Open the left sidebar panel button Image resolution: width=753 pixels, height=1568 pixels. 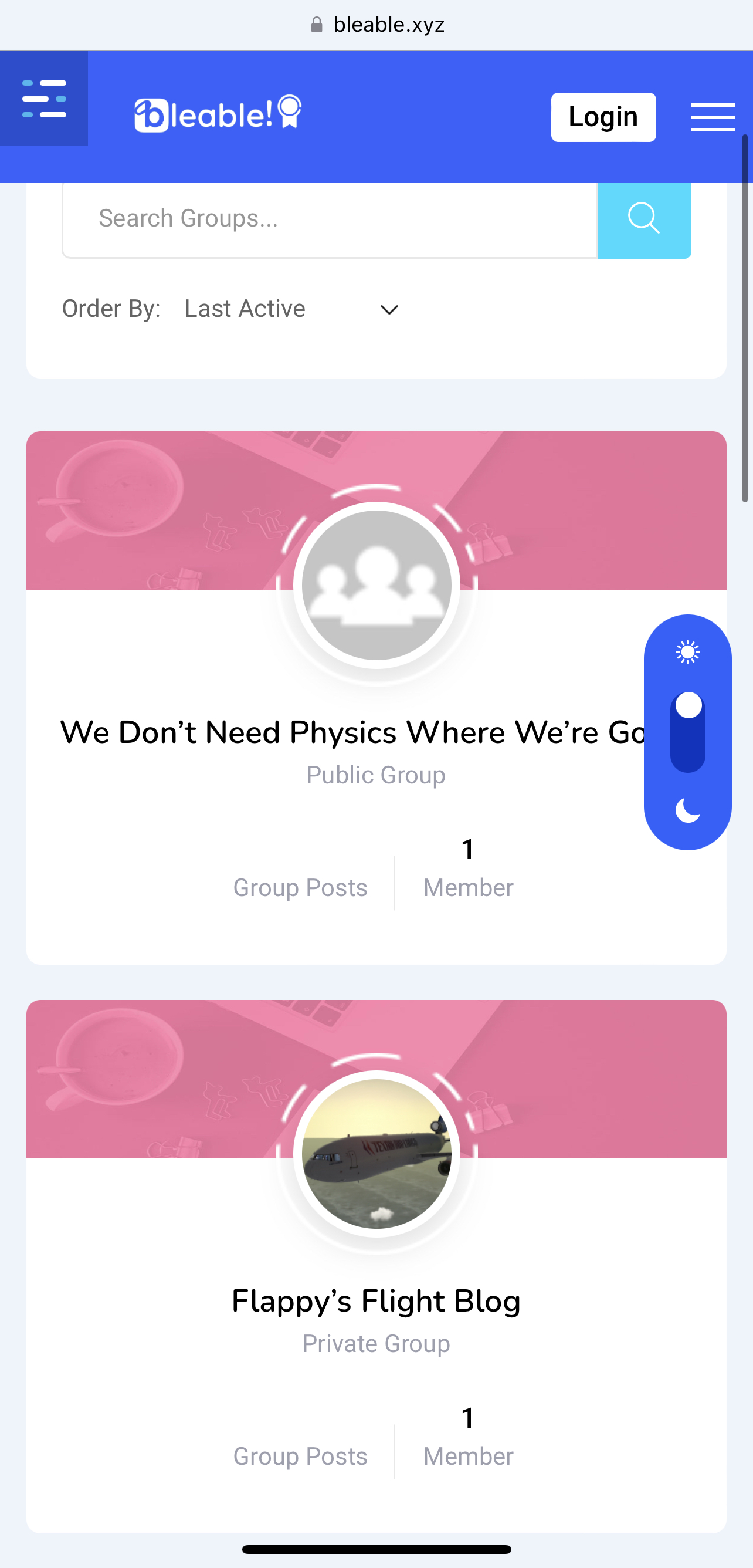click(x=44, y=99)
